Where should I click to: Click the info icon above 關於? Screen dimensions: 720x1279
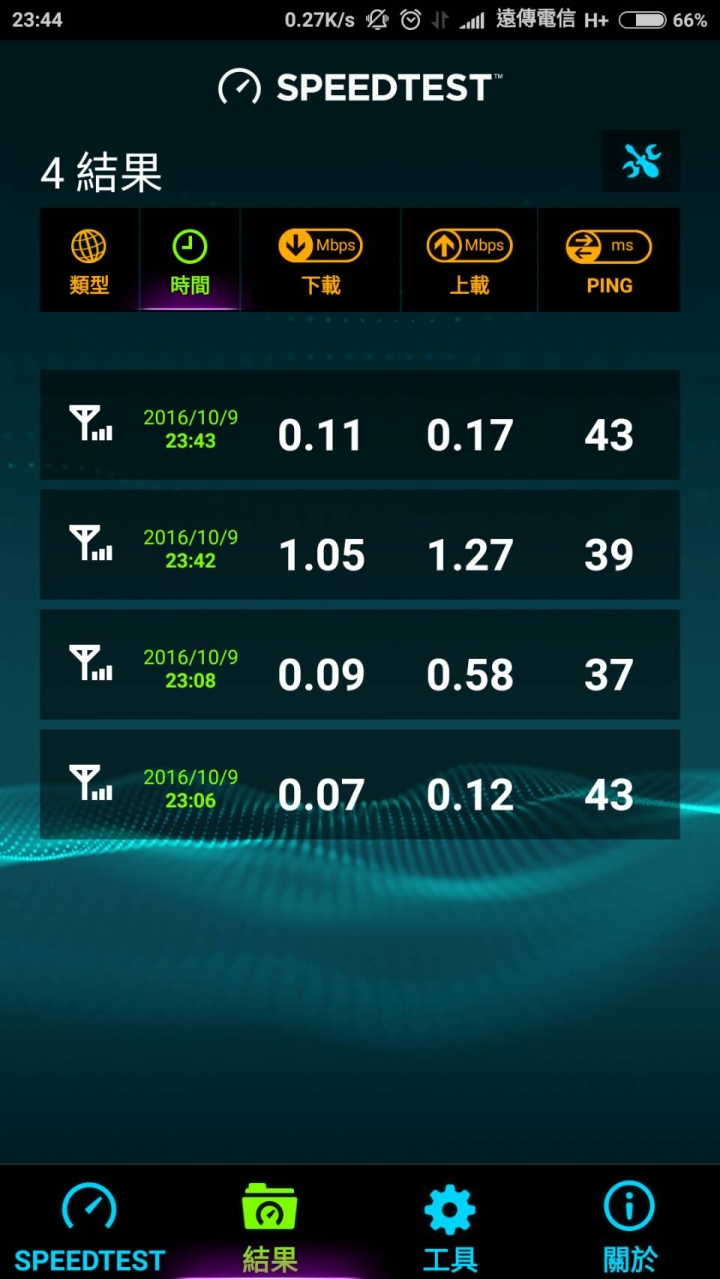(x=629, y=1207)
